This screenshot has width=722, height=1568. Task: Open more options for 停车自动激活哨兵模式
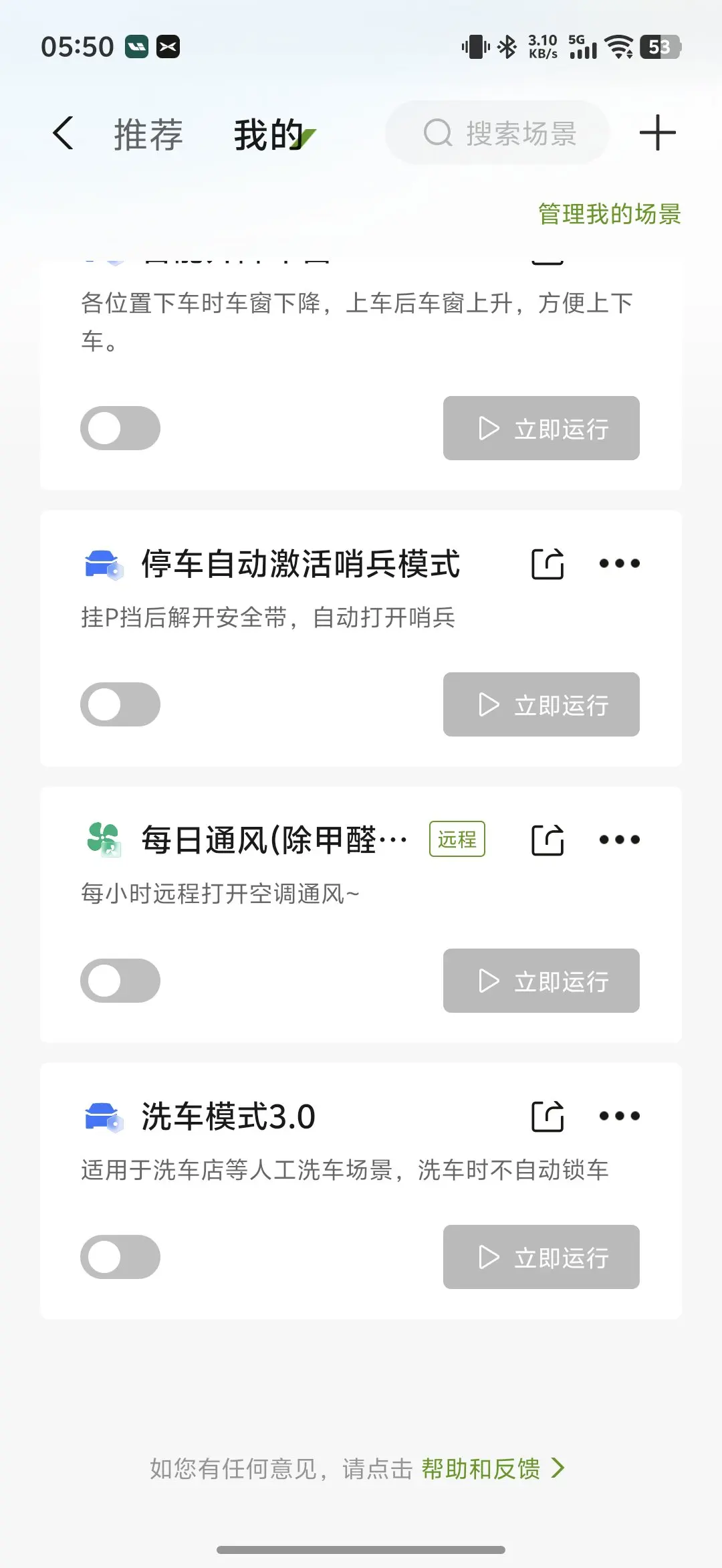tap(620, 563)
